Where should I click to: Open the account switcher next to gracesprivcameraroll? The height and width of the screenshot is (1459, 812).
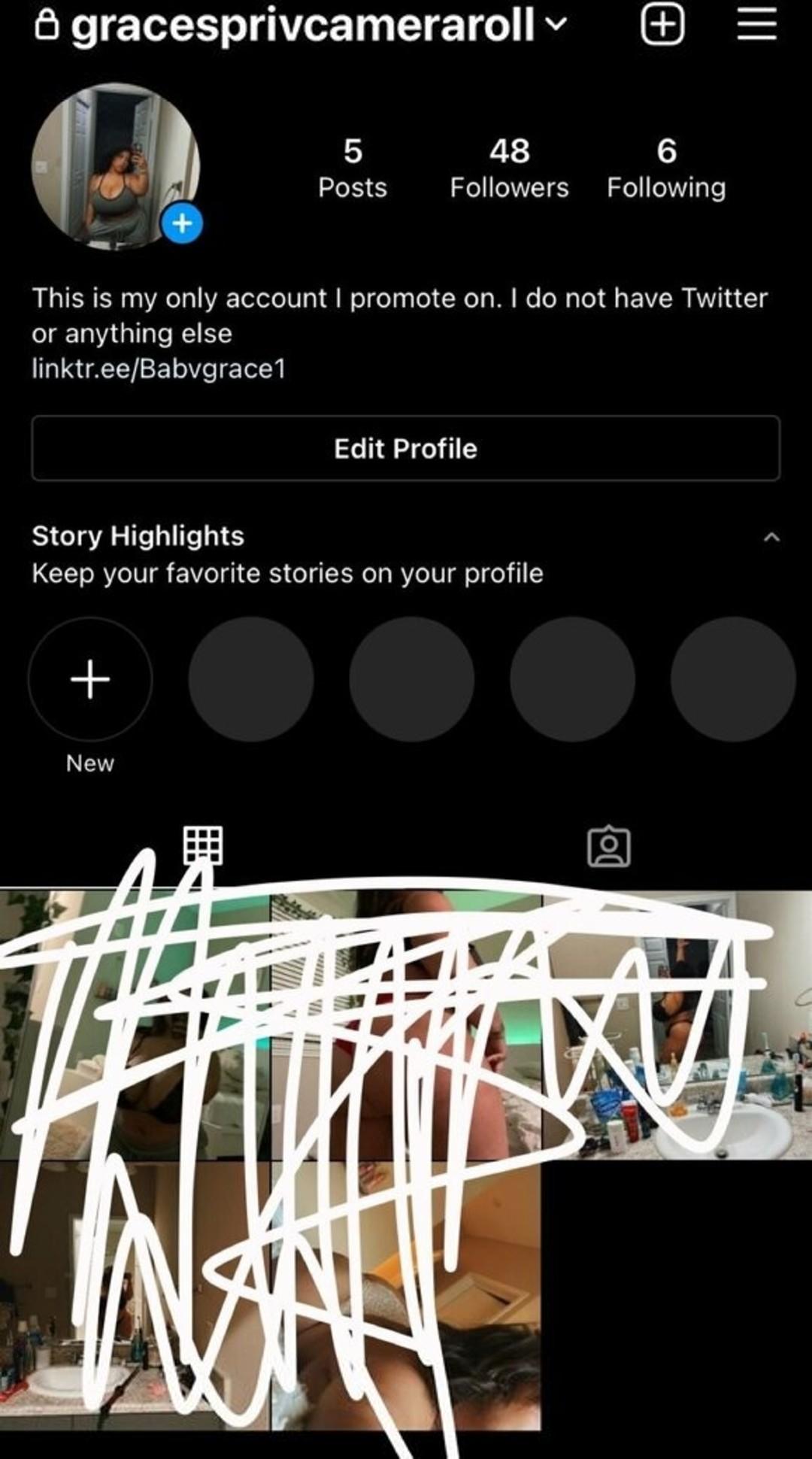coord(555,24)
